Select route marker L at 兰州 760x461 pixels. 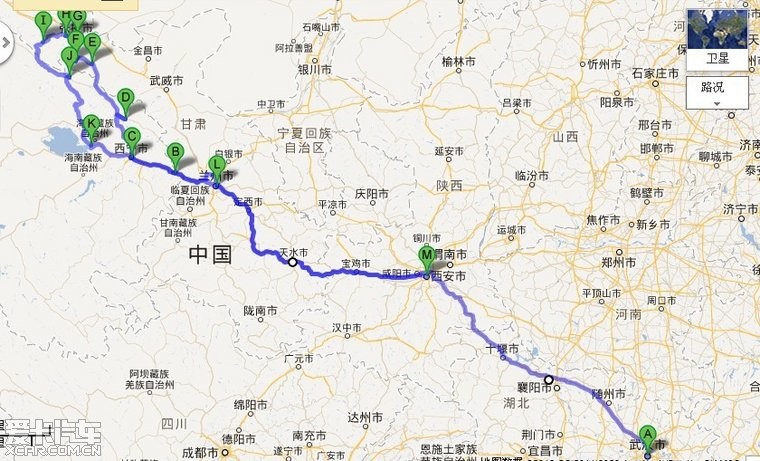[216, 165]
